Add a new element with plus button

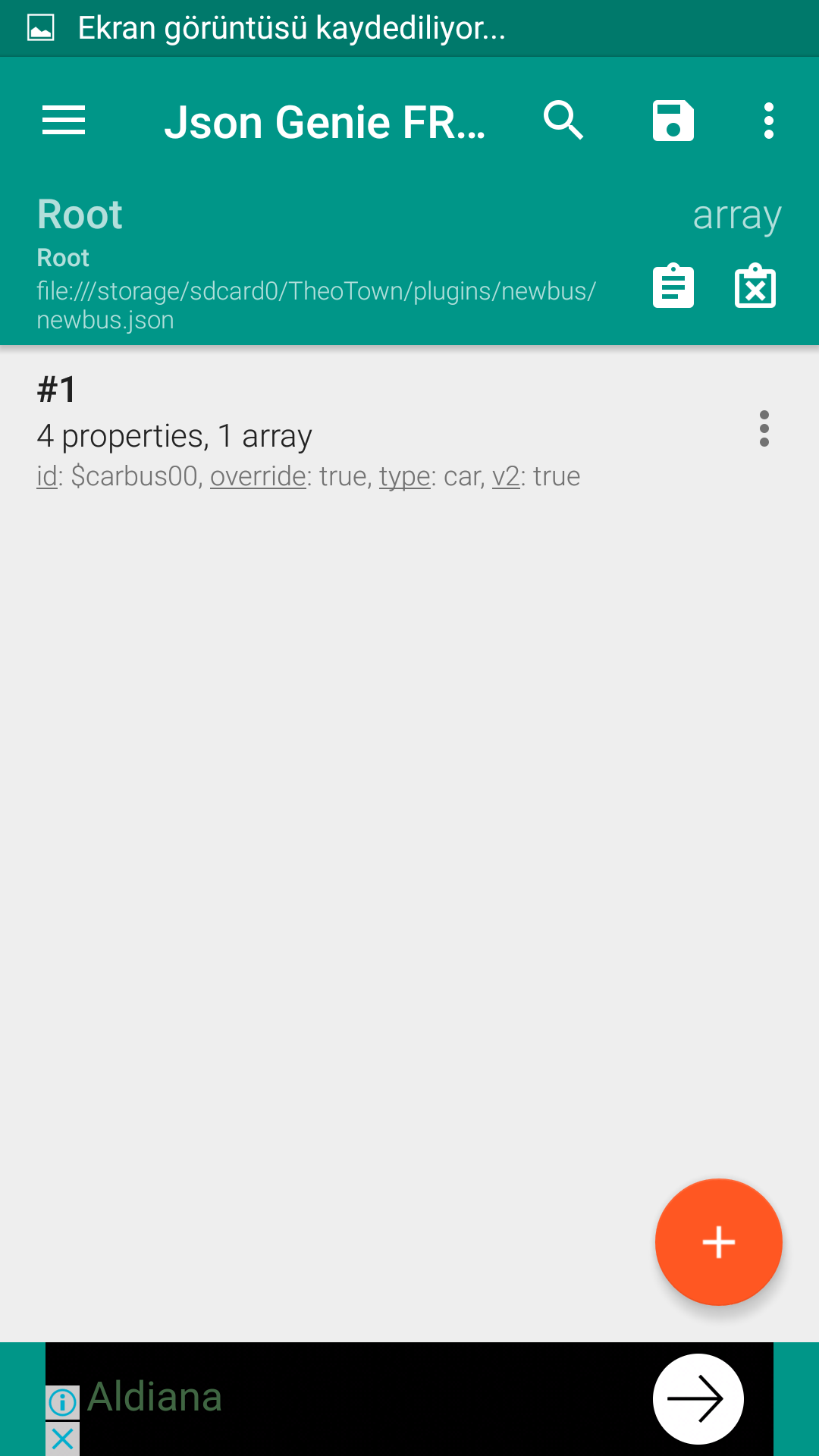coord(718,1242)
